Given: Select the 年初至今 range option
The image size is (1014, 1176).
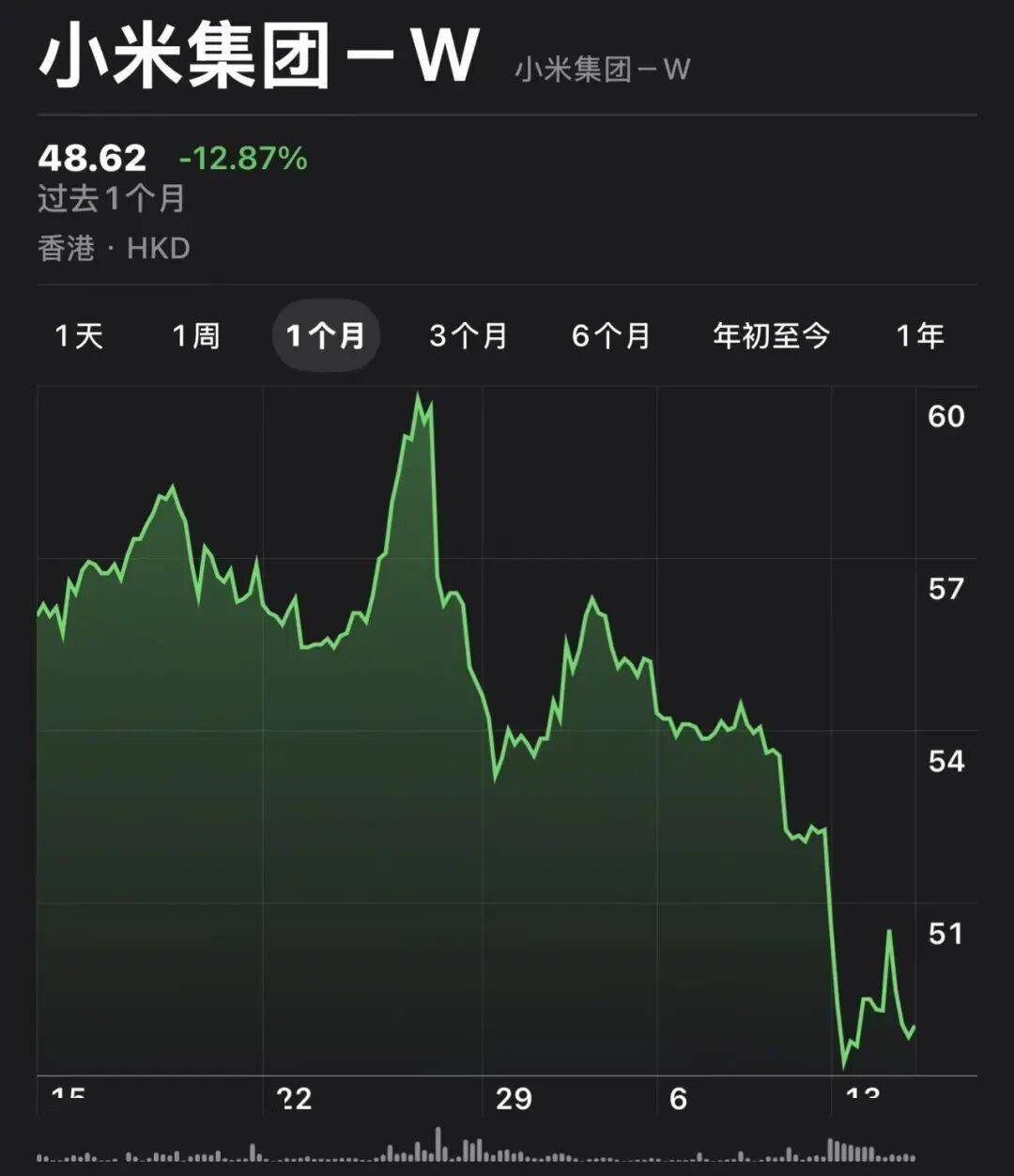Looking at the screenshot, I should 770,335.
